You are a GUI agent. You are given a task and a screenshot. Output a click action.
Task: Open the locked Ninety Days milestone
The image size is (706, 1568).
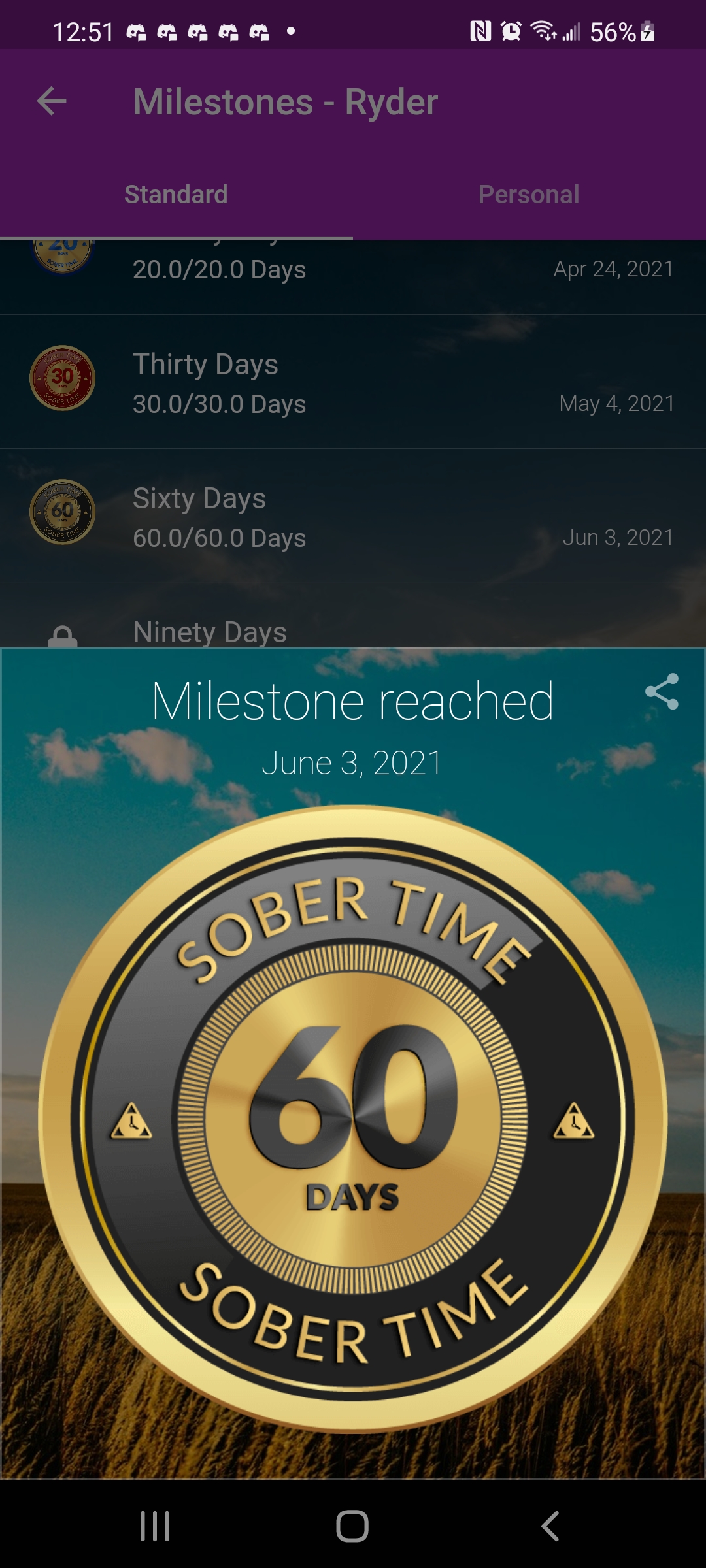point(353,616)
